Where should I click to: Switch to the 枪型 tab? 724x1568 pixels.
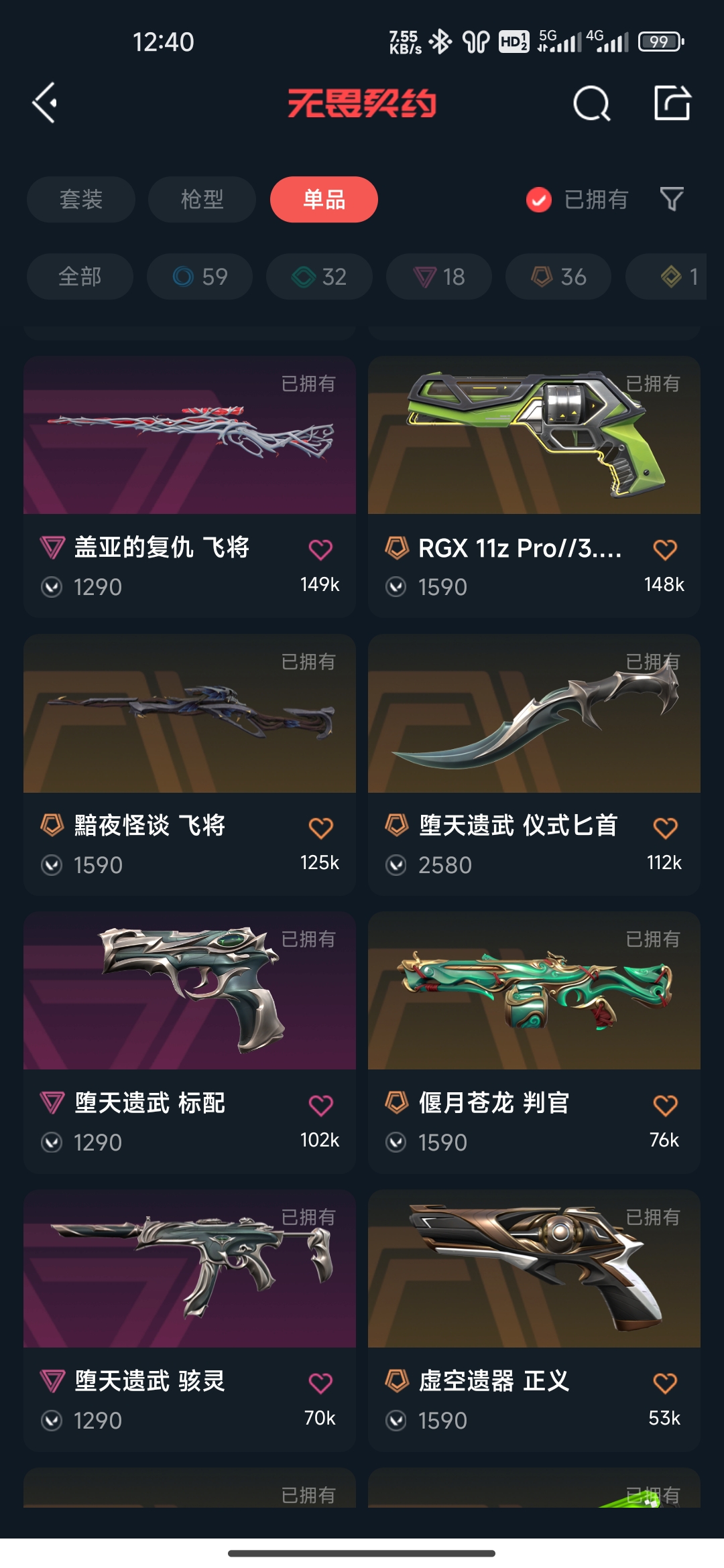tap(202, 199)
